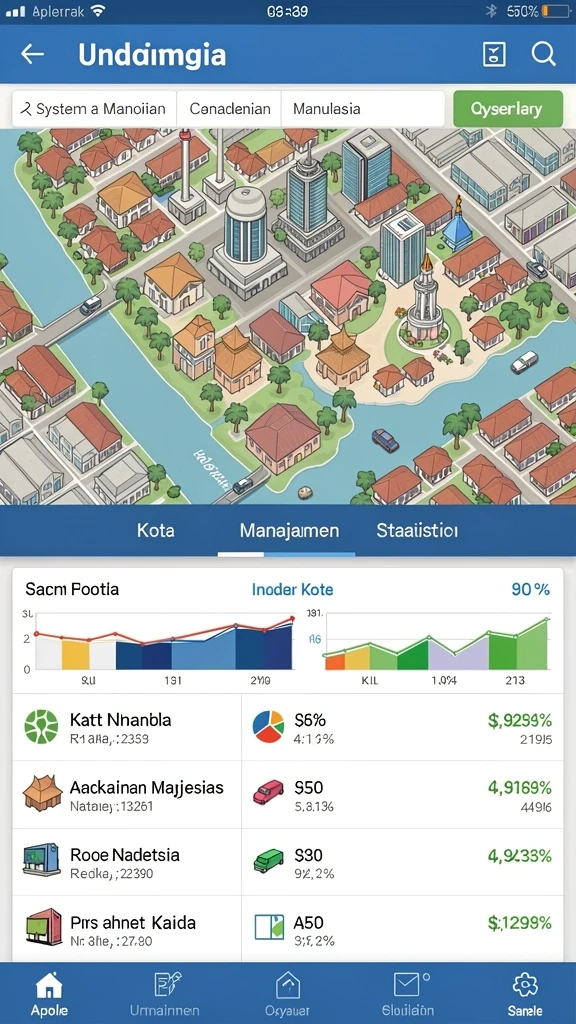Viewport: 576px width, 1024px height.
Task: Open the Aackainan Majjesias row
Action: [288, 795]
